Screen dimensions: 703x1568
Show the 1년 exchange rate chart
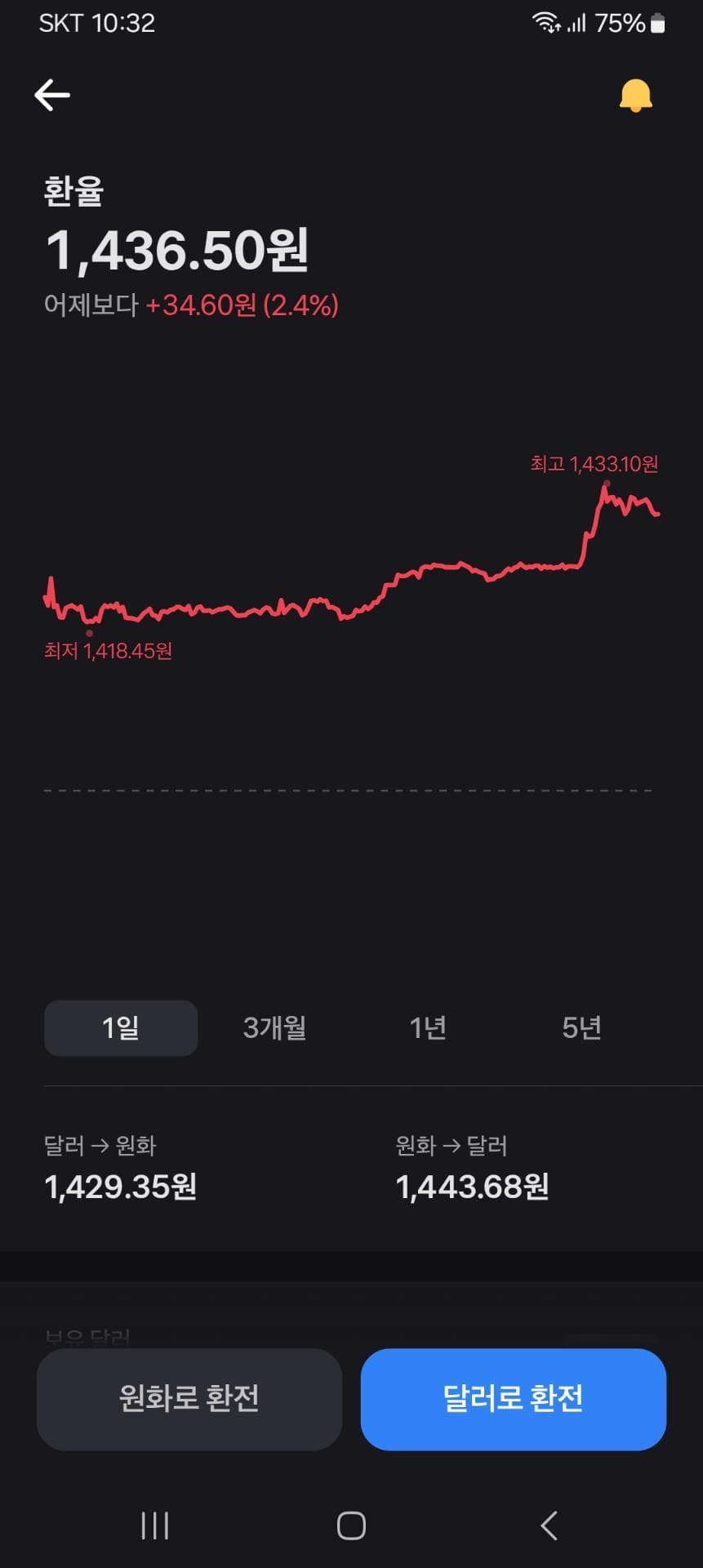(x=428, y=1027)
